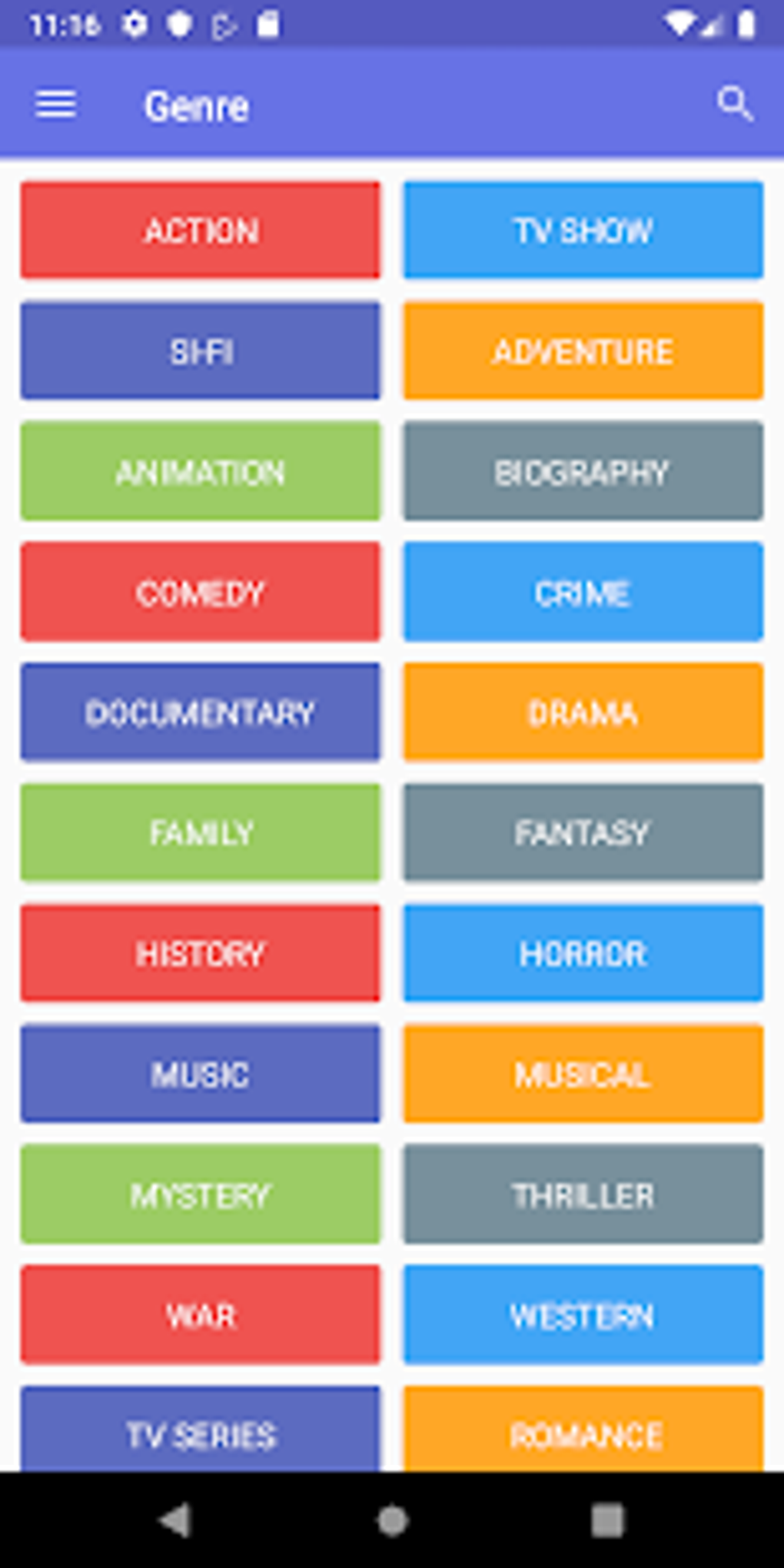Open the TV SHOW category
The height and width of the screenshot is (1568, 784).
click(582, 230)
